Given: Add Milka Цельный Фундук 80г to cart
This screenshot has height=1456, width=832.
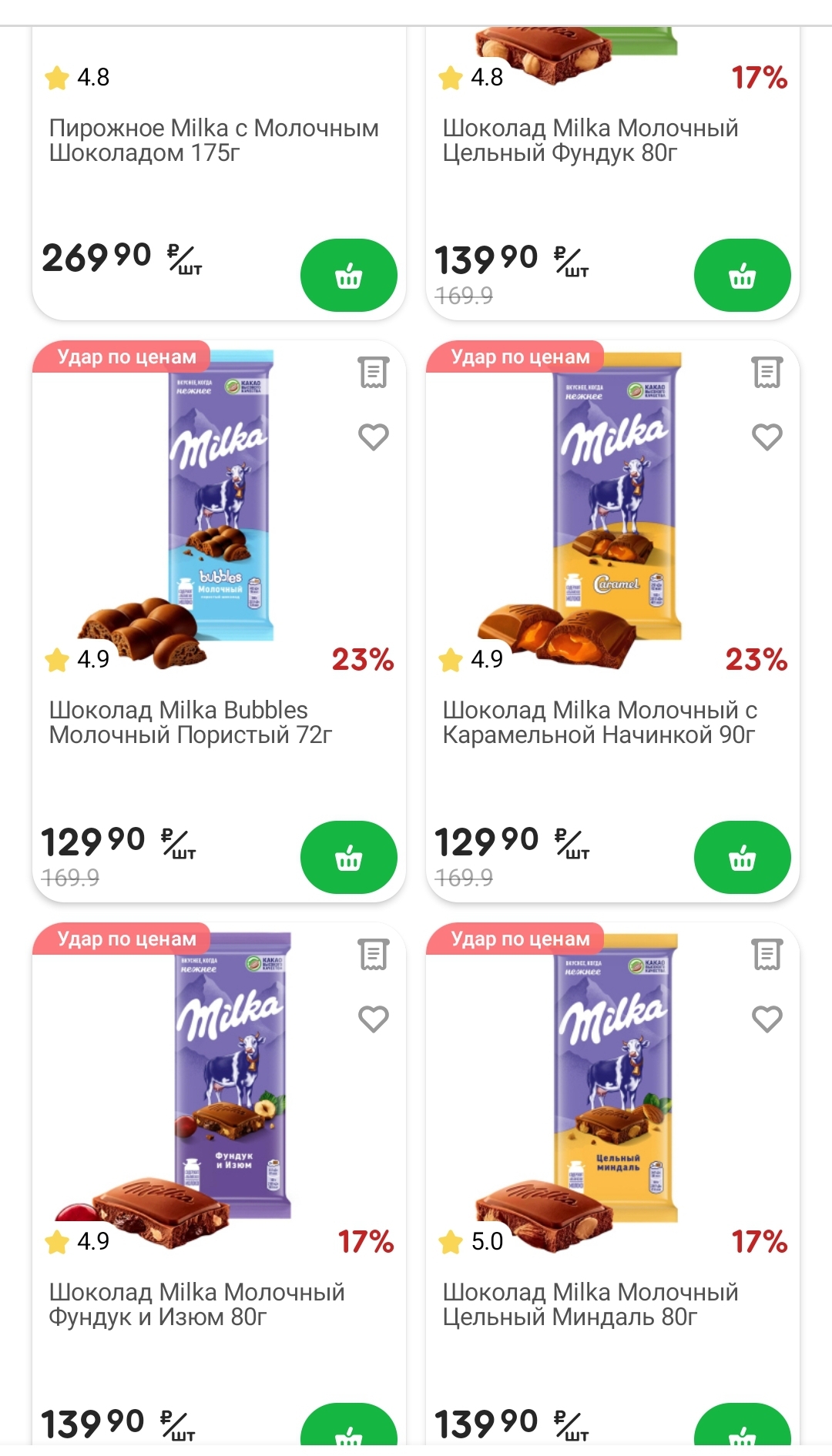Looking at the screenshot, I should [742, 276].
